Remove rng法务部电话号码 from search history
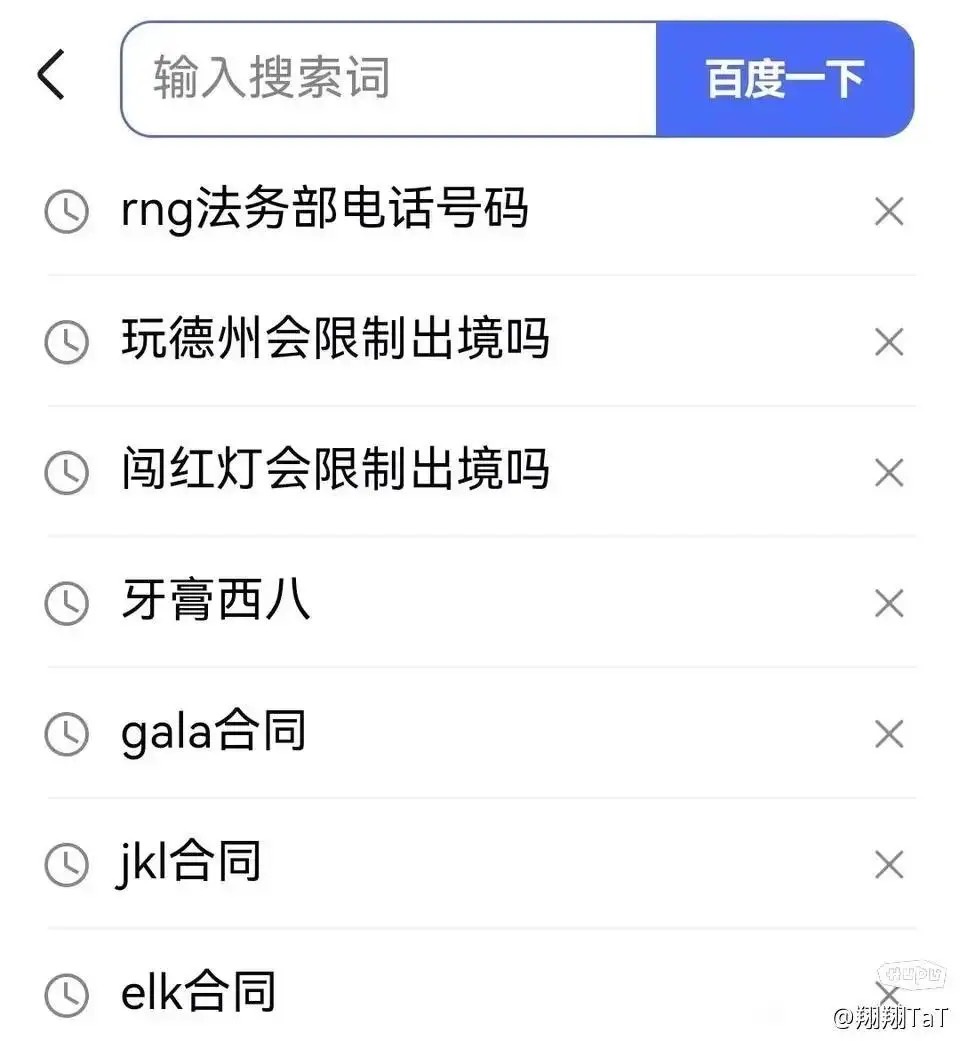Viewport: 960px width, 1041px height. [888, 212]
